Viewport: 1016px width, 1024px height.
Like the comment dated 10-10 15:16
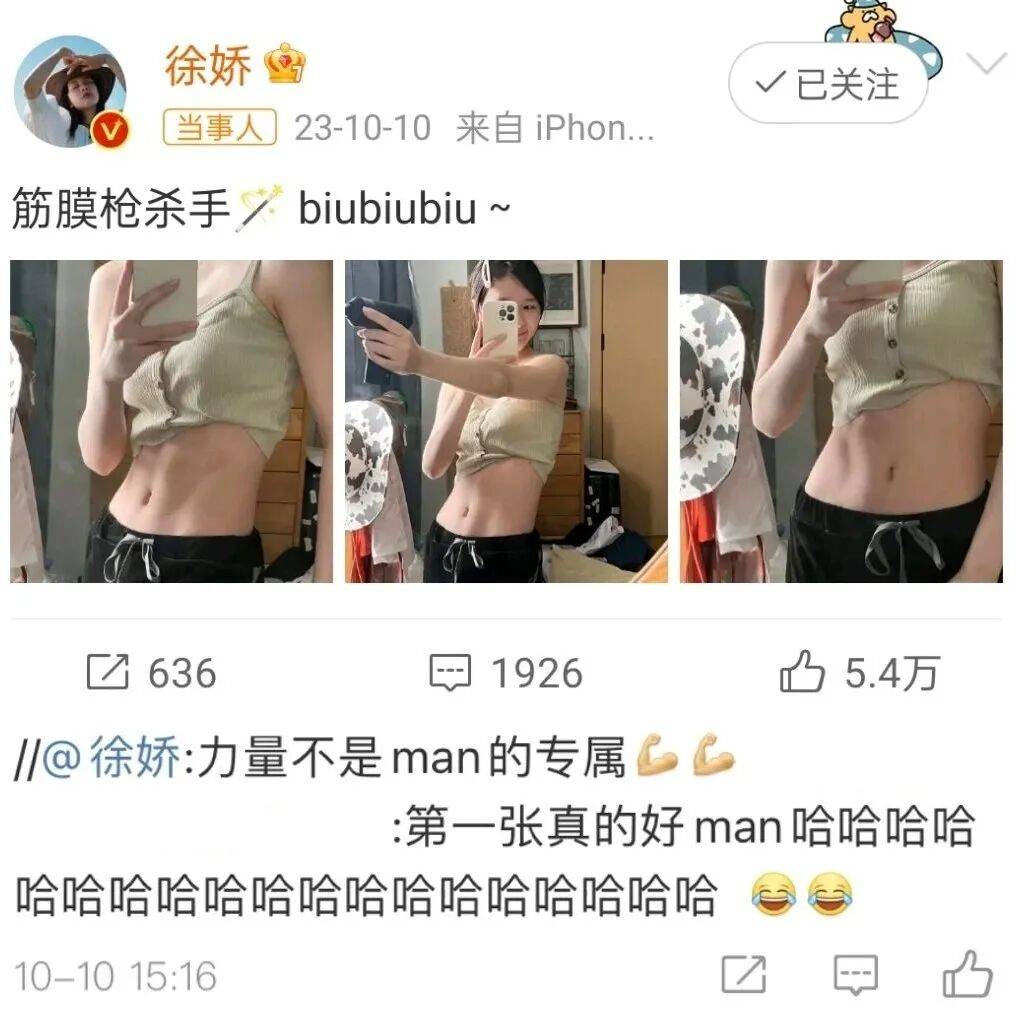pyautogui.click(x=967, y=975)
